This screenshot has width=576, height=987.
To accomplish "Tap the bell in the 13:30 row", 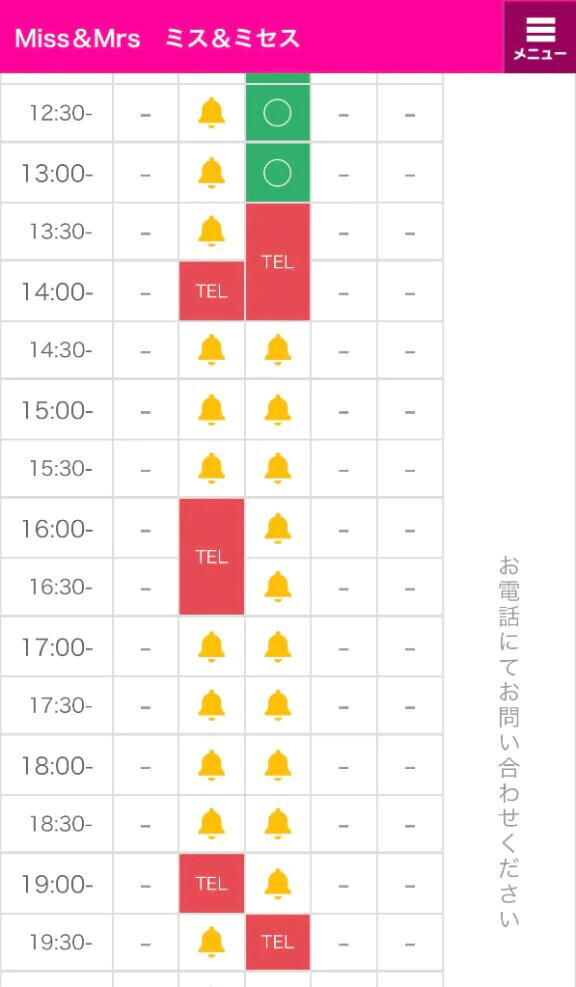I will pos(212,232).
